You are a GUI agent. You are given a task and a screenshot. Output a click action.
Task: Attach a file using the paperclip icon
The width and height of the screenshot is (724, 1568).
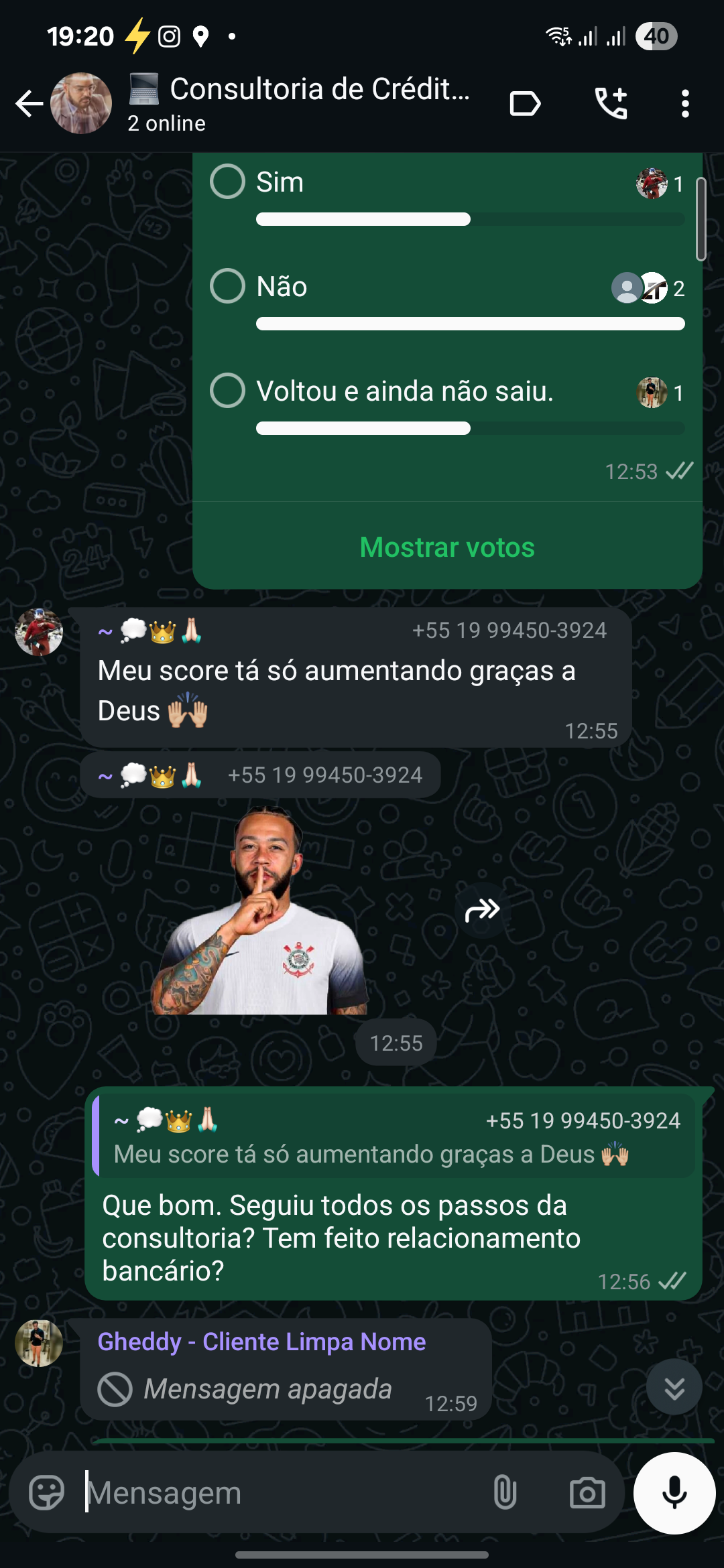point(504,1492)
